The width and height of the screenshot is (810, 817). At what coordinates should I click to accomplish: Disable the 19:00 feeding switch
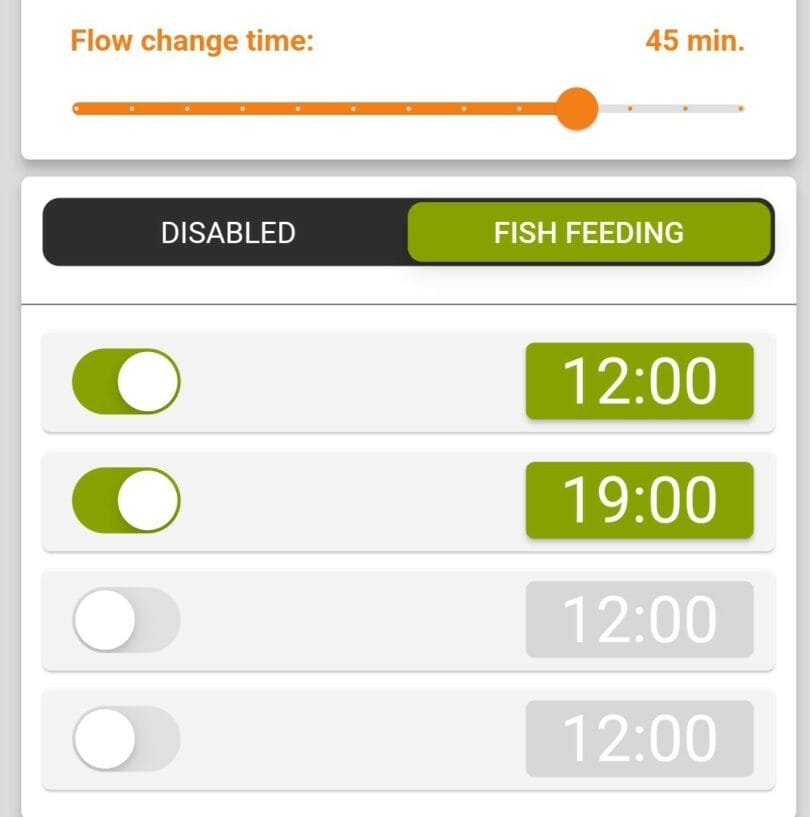126,500
